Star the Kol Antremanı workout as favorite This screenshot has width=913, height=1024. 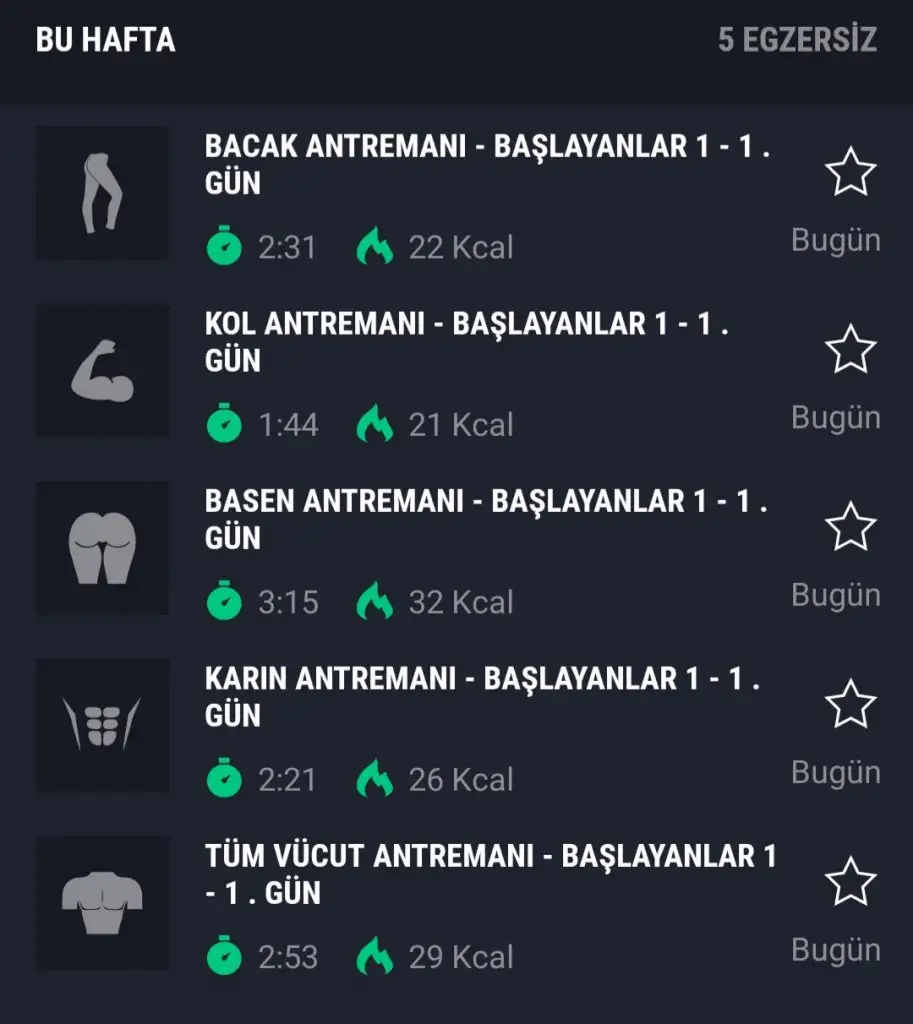[x=850, y=349]
